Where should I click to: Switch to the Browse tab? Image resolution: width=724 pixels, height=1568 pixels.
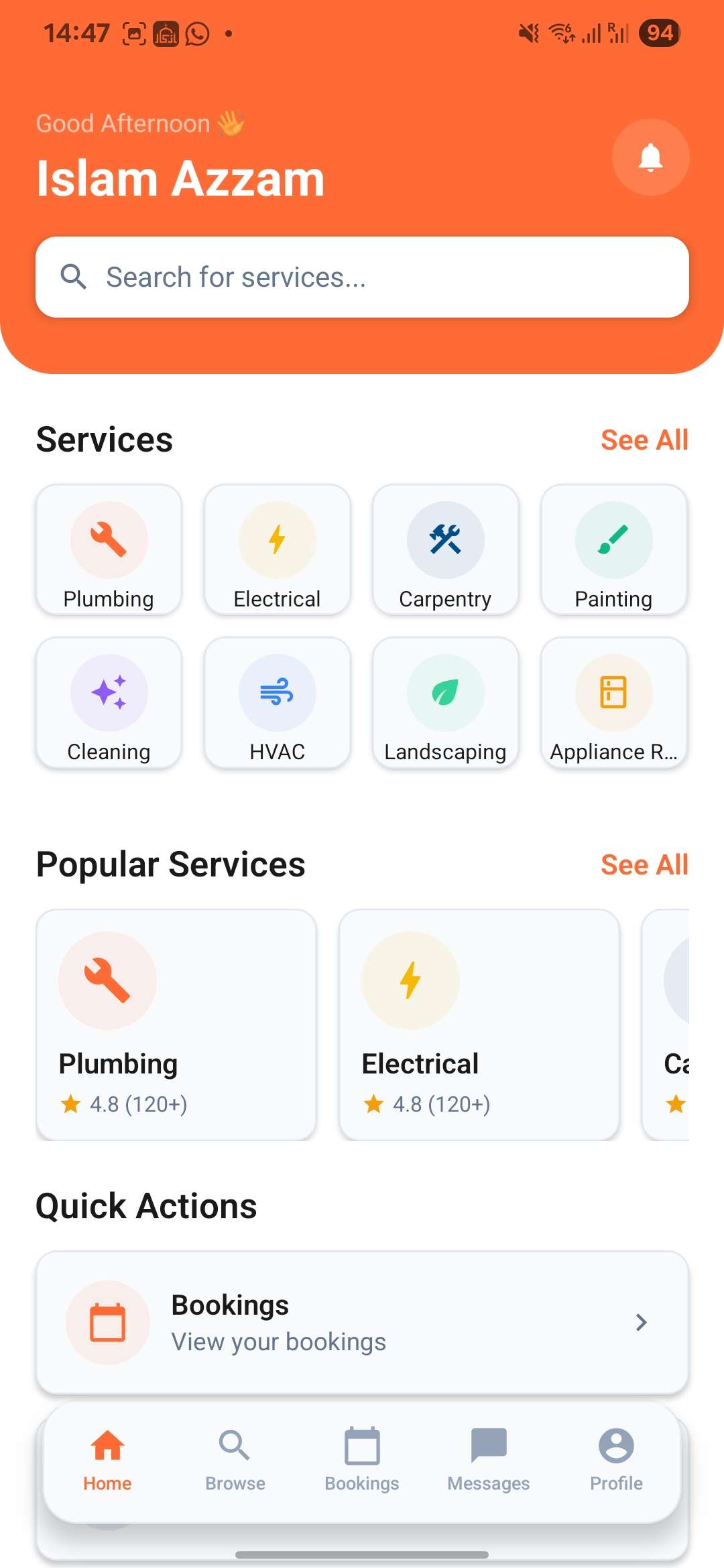coord(235,1464)
